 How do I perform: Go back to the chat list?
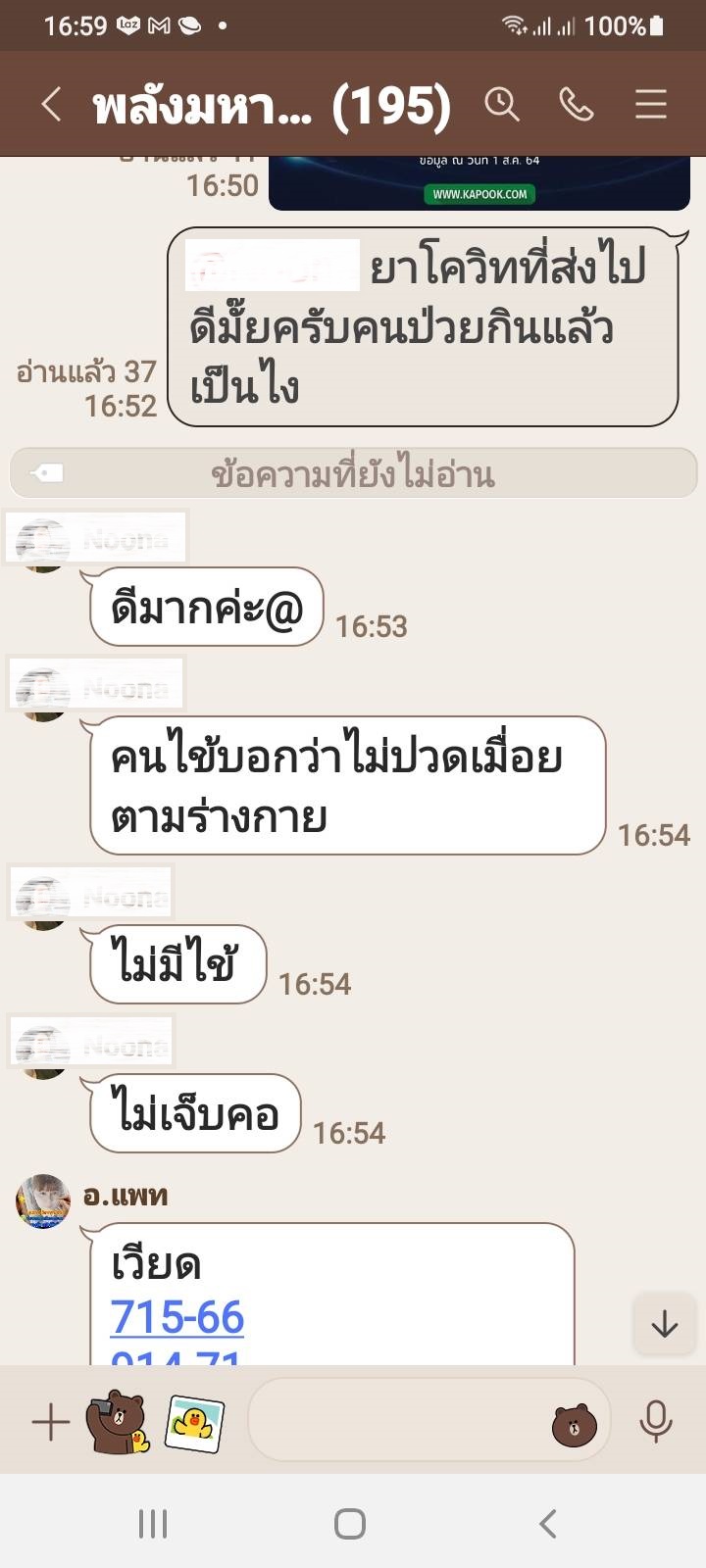point(51,104)
